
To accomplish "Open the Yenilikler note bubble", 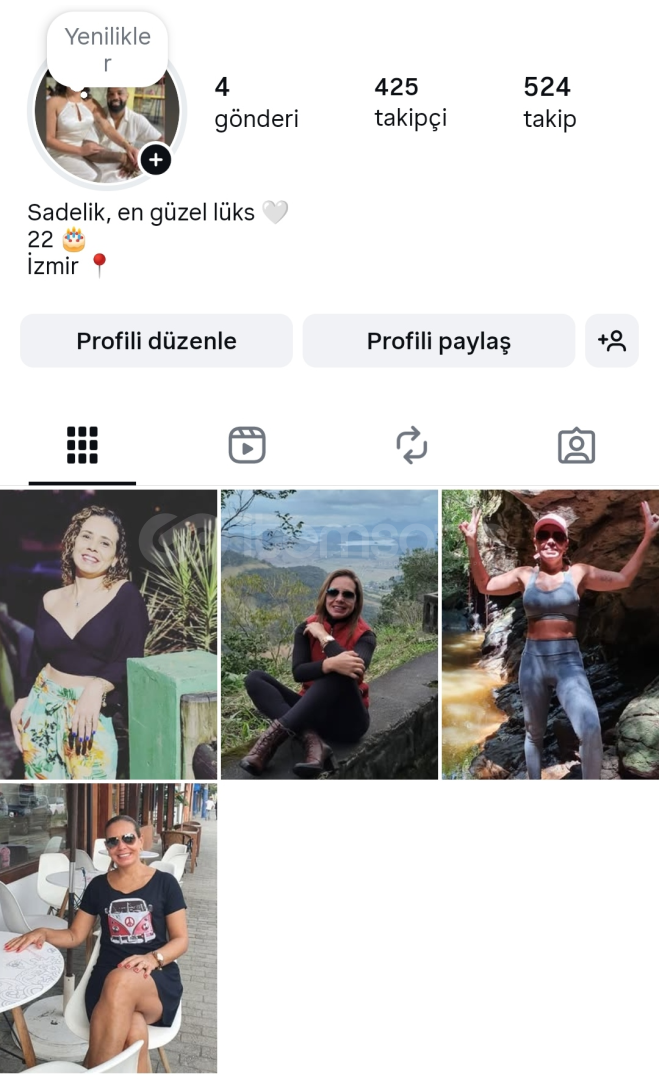I will coord(107,49).
